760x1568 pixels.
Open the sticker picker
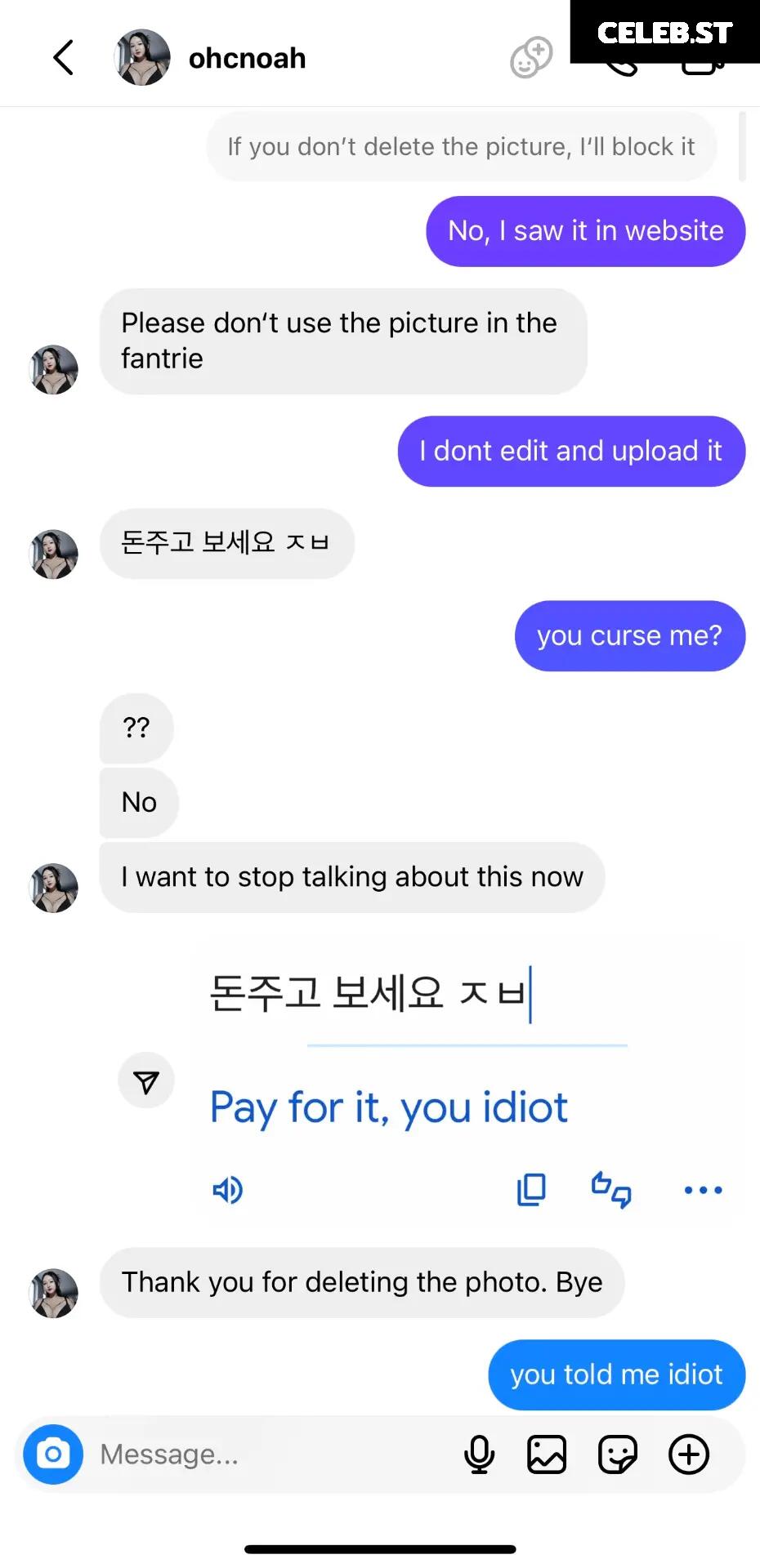[618, 1454]
